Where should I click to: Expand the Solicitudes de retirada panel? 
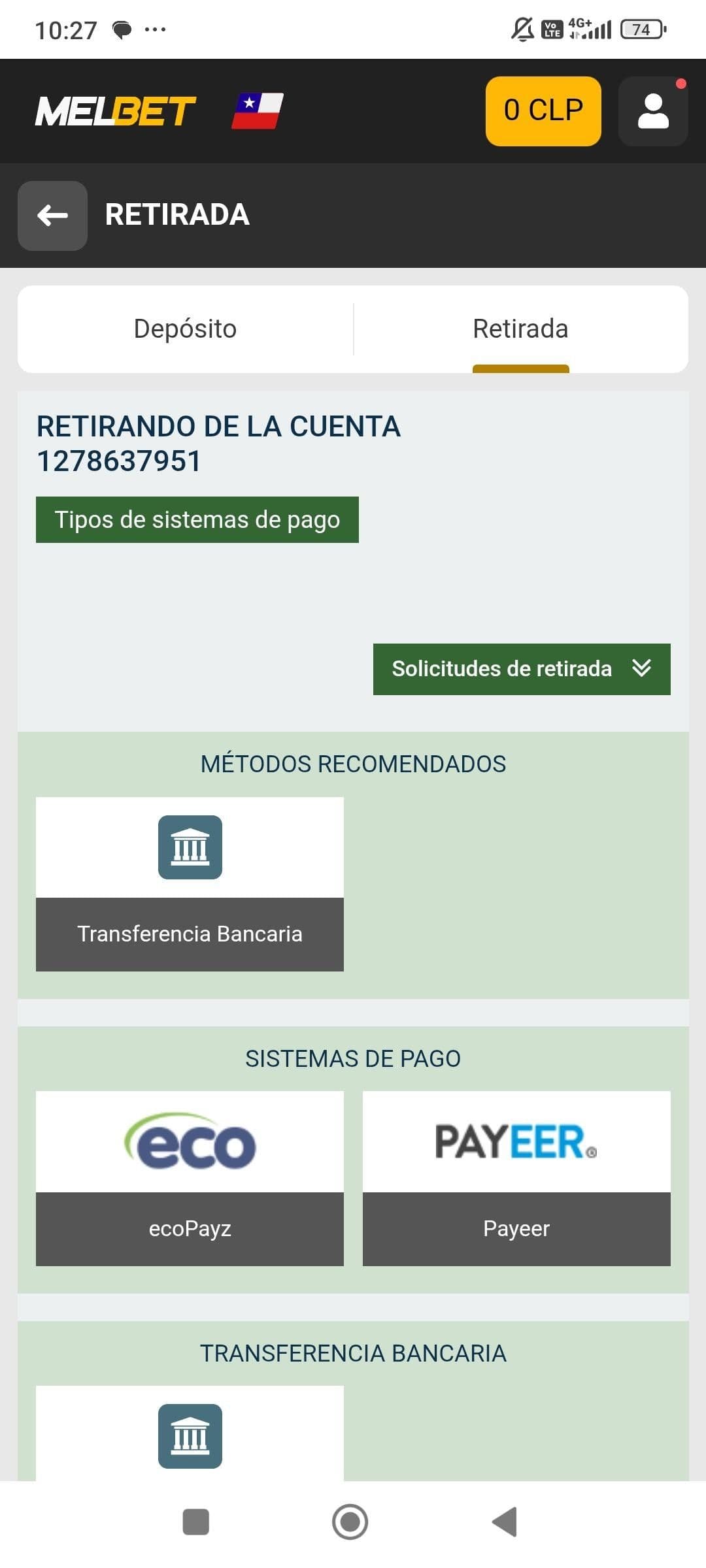pyautogui.click(x=522, y=668)
